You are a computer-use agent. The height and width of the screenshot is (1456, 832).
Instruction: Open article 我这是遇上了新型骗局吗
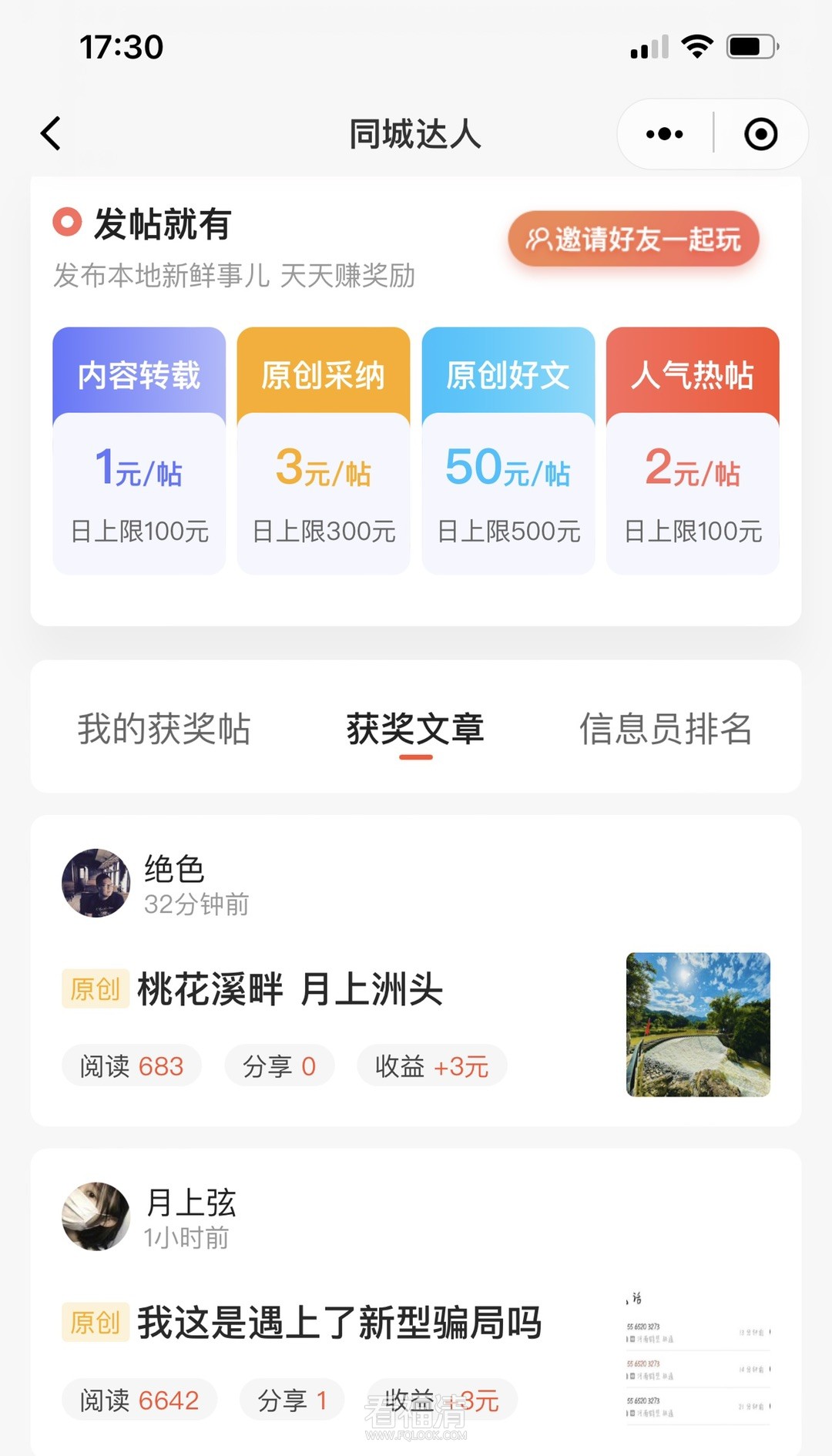click(x=339, y=1323)
